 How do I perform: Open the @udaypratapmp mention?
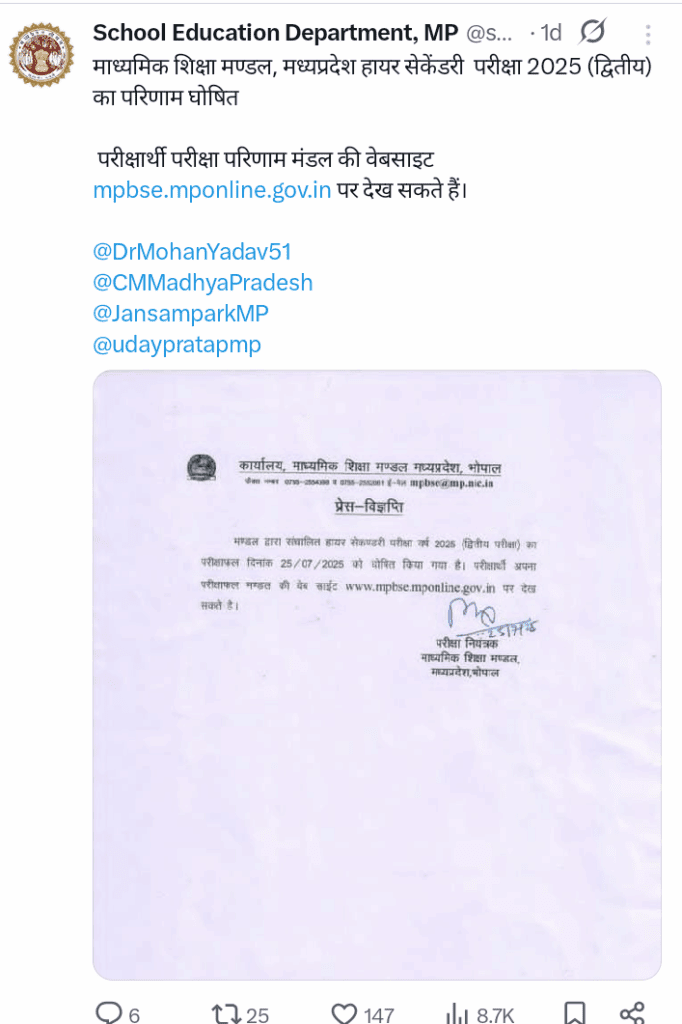pyautogui.click(x=176, y=344)
